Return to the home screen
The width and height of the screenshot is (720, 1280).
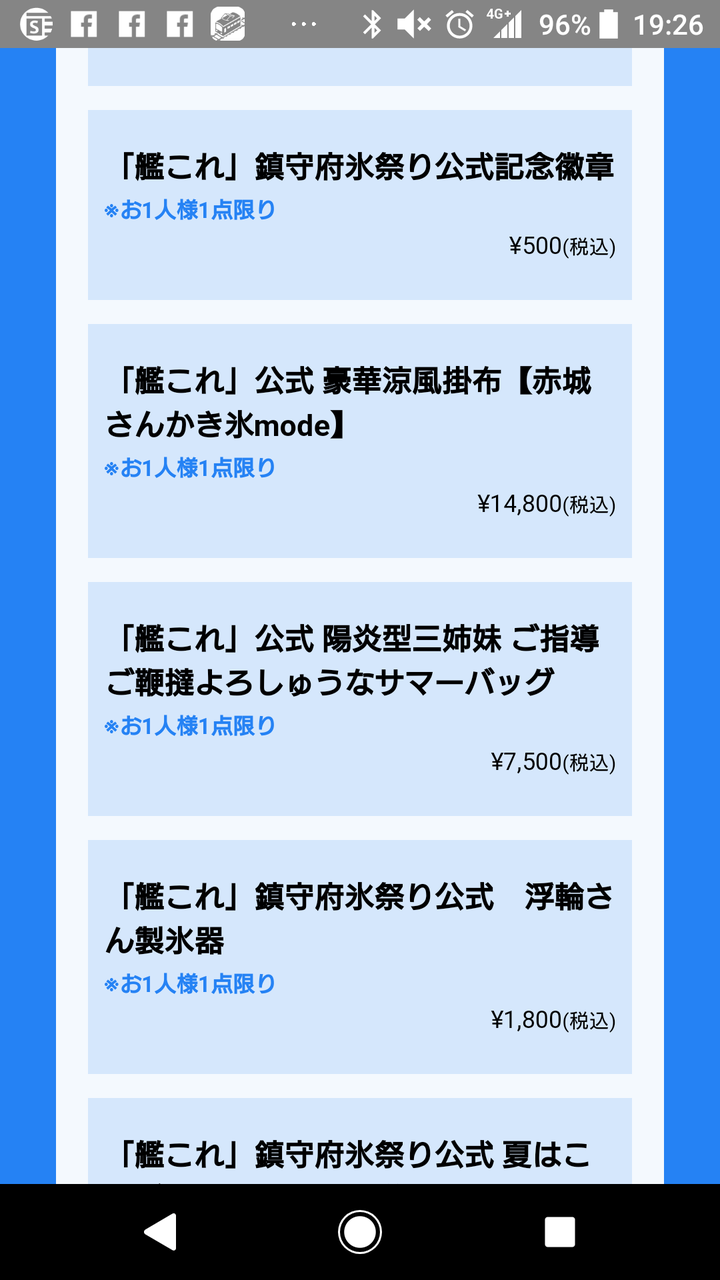pyautogui.click(x=360, y=1232)
